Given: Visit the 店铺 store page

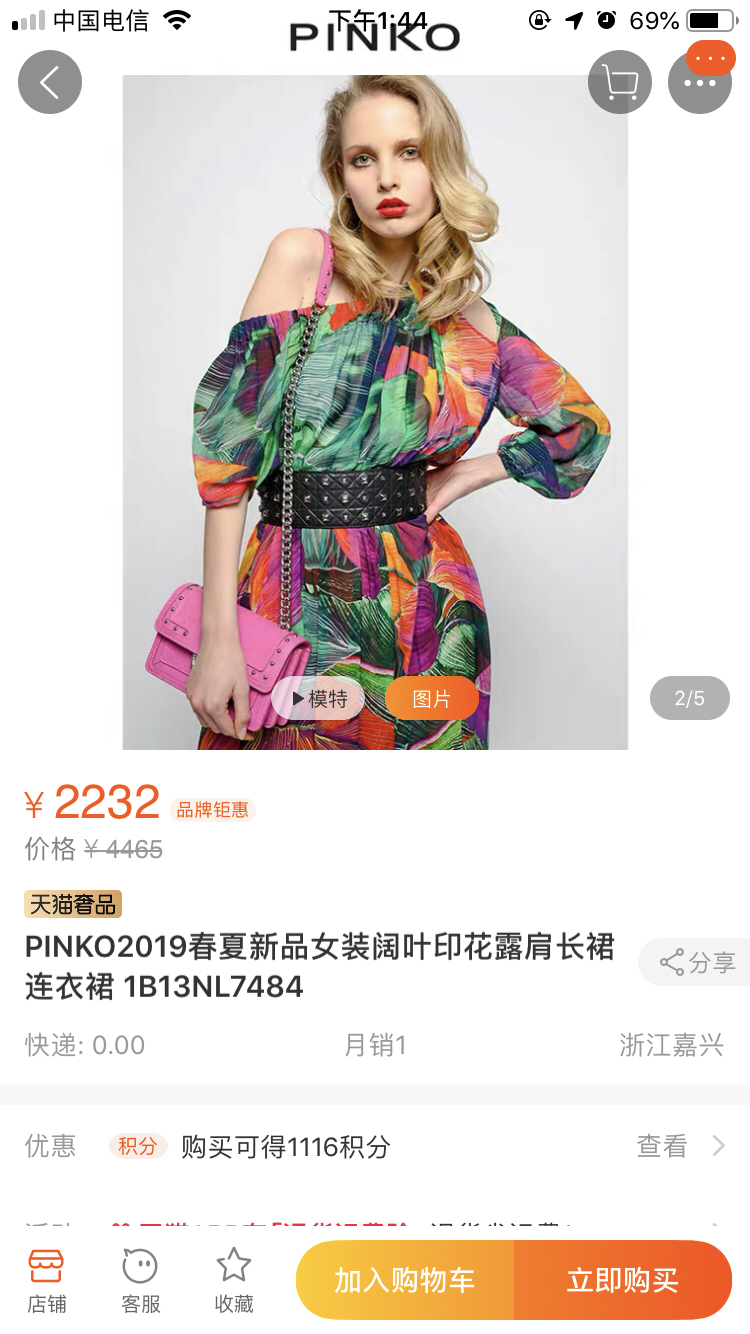Looking at the screenshot, I should (47, 1280).
